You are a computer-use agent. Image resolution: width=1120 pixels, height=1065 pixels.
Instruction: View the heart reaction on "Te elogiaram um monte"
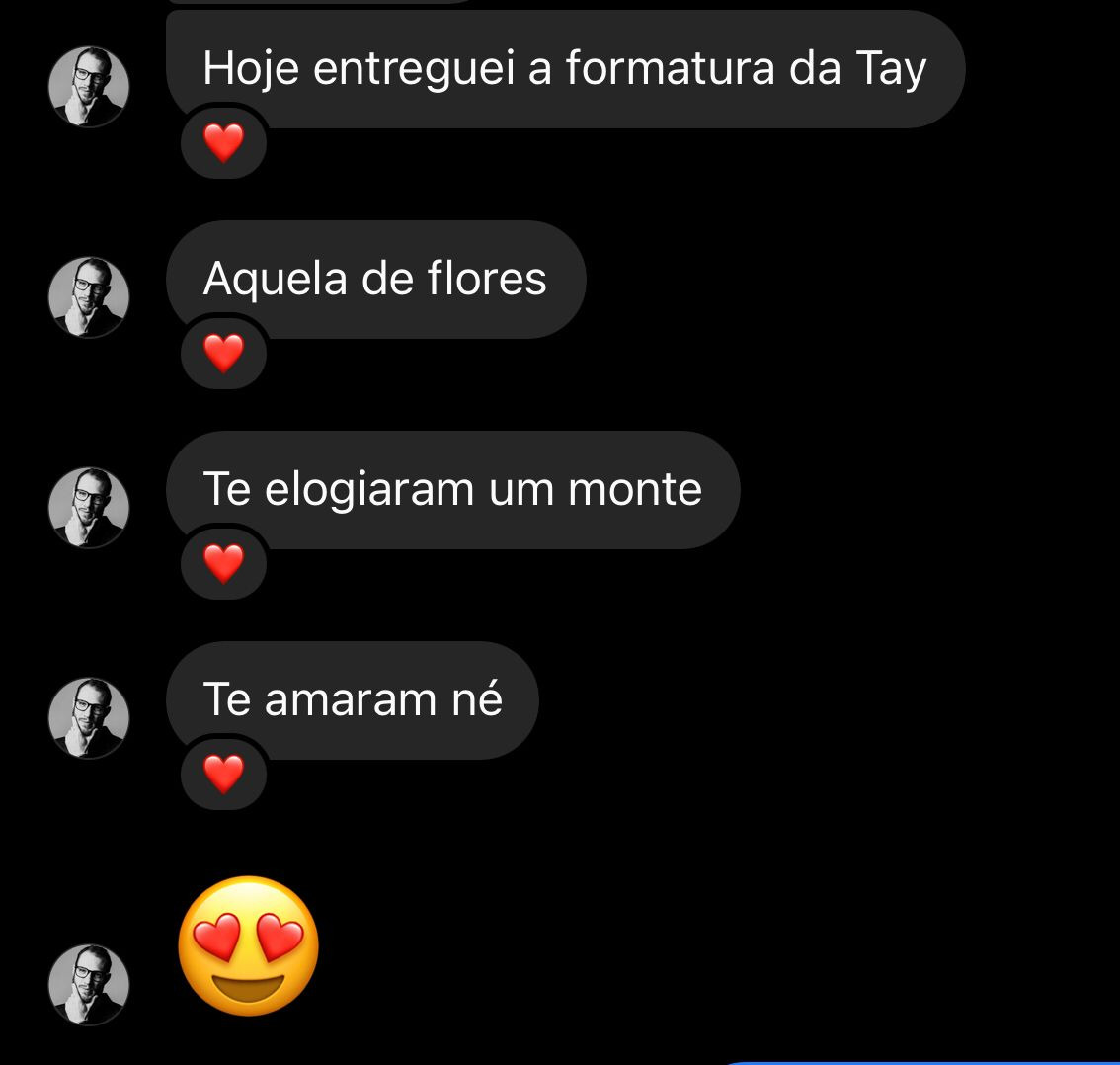click(223, 564)
